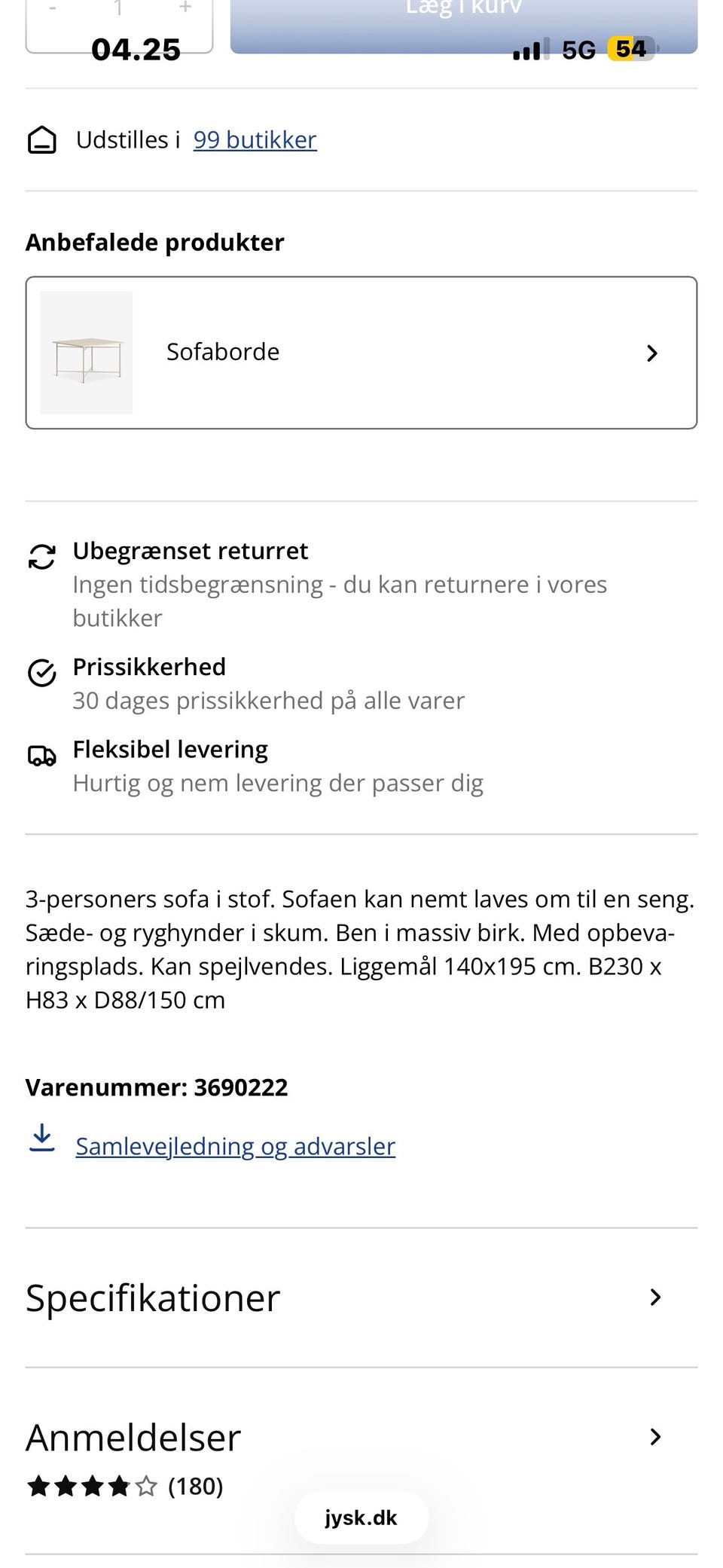The width and height of the screenshot is (723, 1568).
Task: Click the store display house icon
Action: [42, 139]
